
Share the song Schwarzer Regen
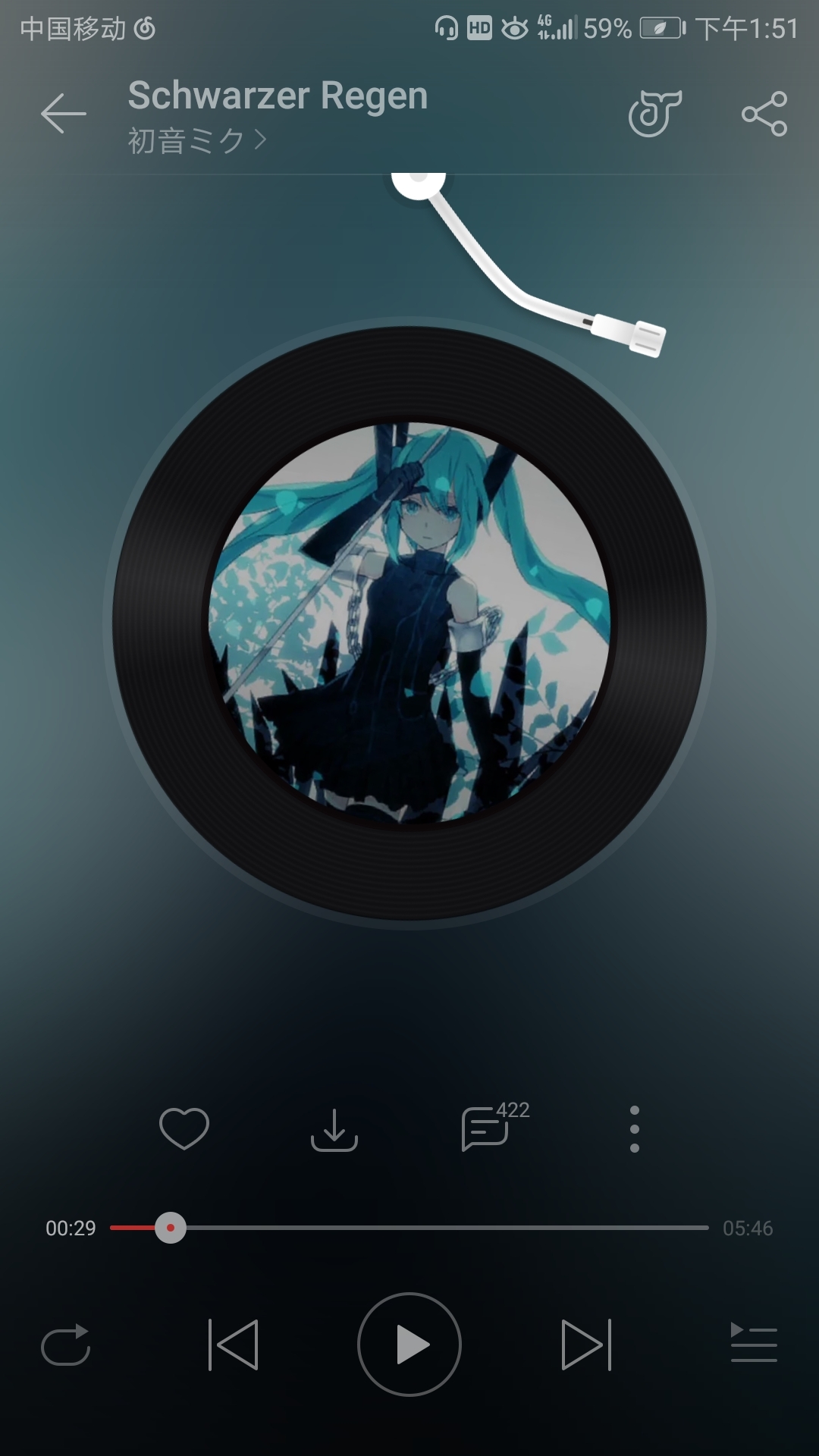764,114
